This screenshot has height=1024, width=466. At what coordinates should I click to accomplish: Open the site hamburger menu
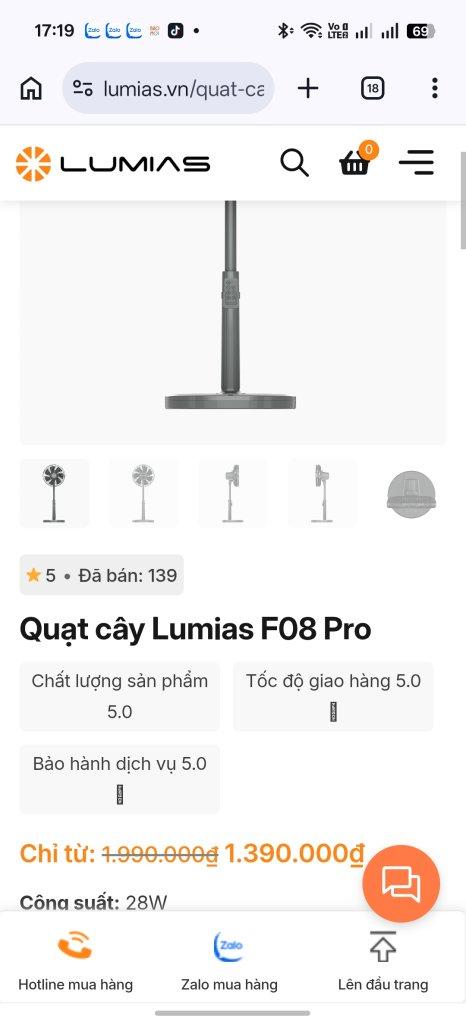point(416,163)
